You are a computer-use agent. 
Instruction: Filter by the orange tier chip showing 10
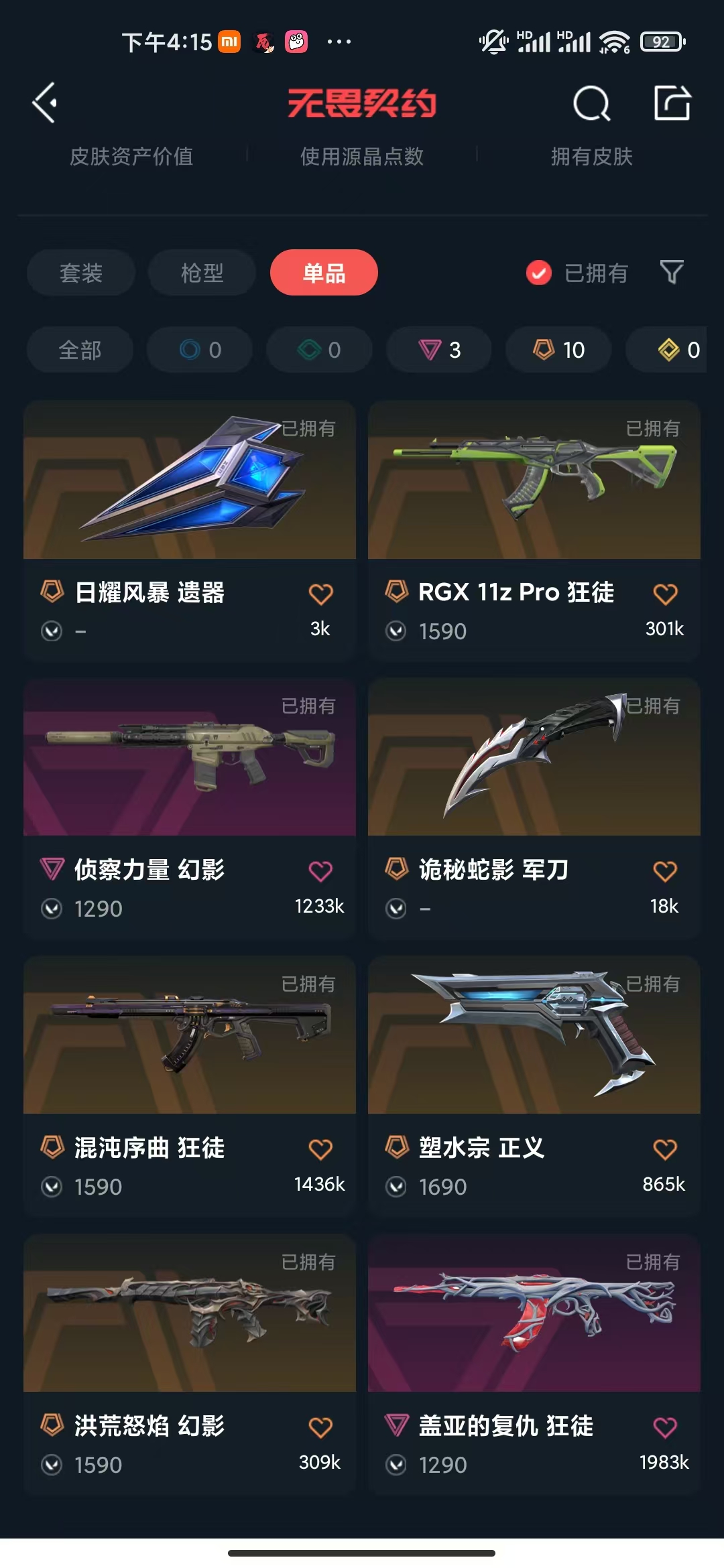click(x=558, y=350)
